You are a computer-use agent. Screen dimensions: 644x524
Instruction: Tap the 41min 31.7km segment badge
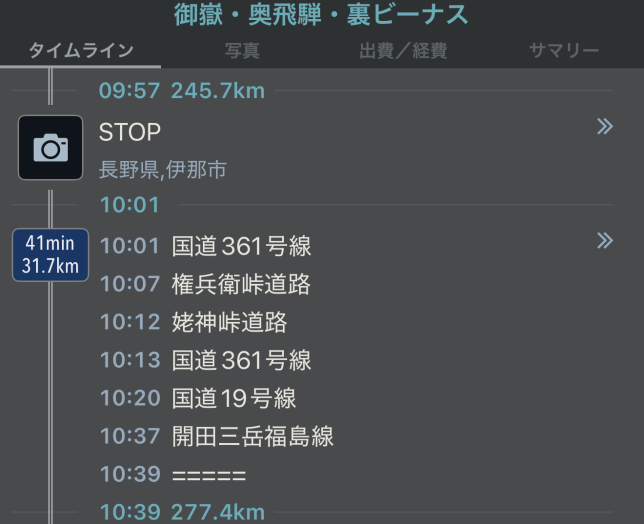50,255
